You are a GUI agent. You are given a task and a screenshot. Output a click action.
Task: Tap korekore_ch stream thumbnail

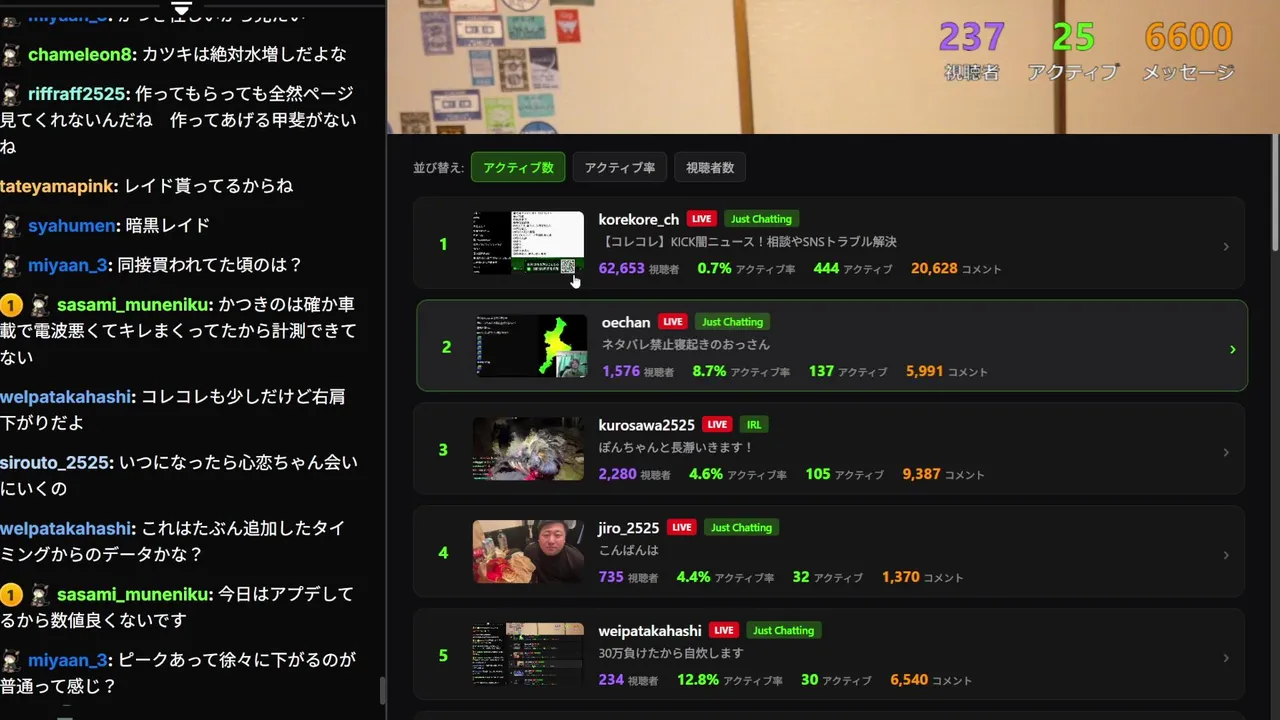[528, 243]
